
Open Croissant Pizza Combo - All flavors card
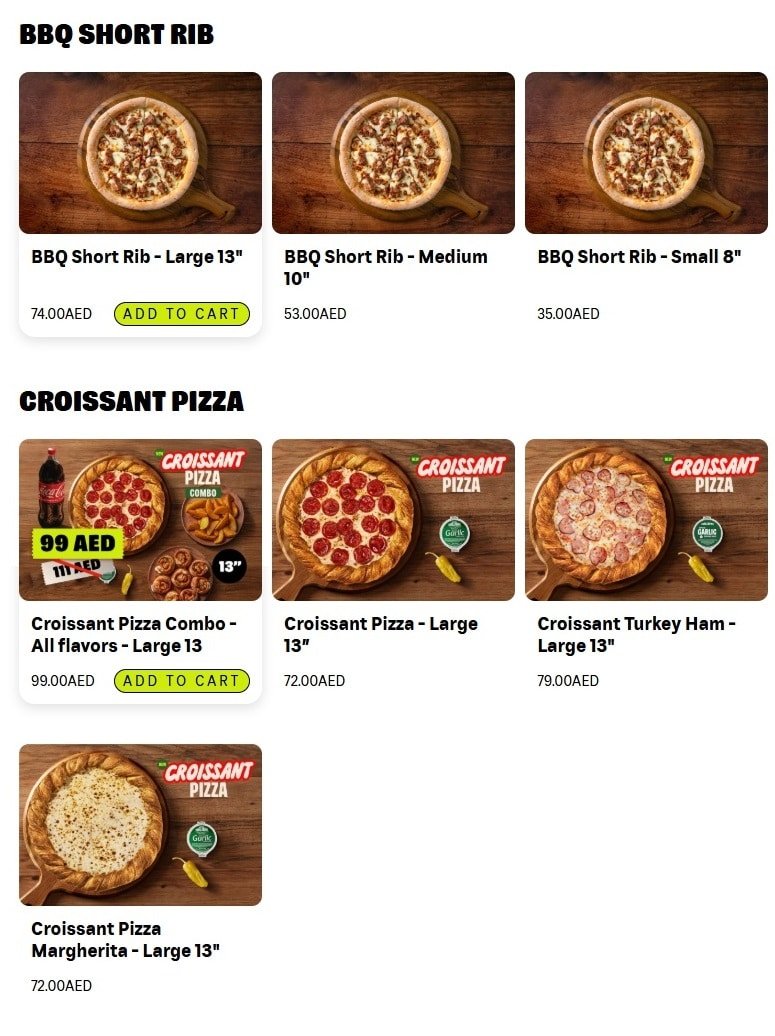(140, 521)
